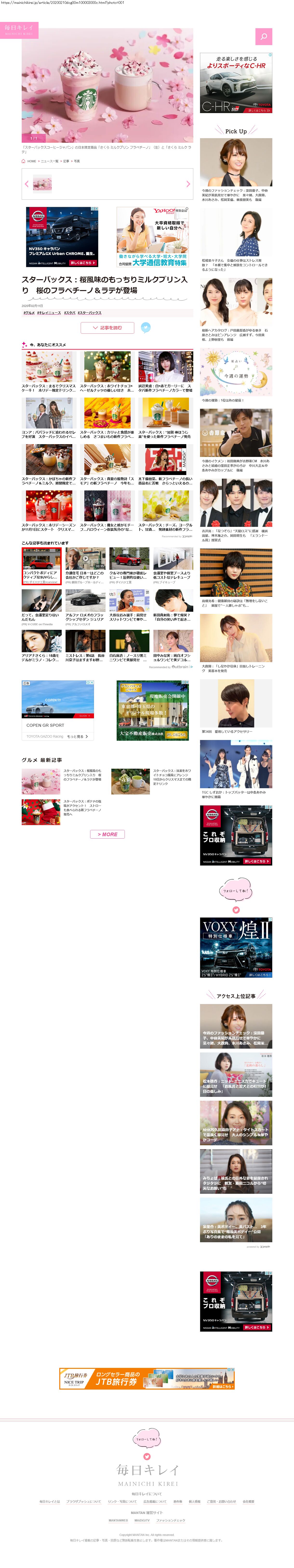Tap the 記事を読む button
The height and width of the screenshot is (1568, 294).
(107, 327)
